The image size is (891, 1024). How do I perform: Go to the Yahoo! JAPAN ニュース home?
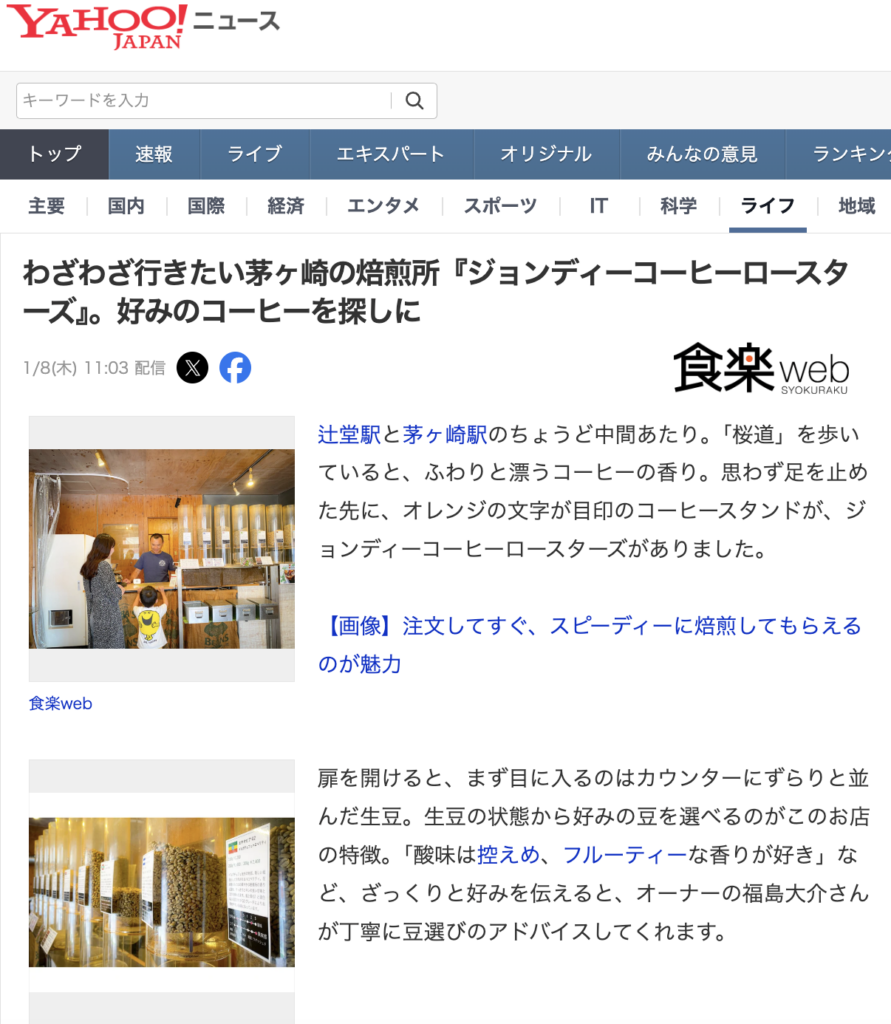tap(144, 27)
